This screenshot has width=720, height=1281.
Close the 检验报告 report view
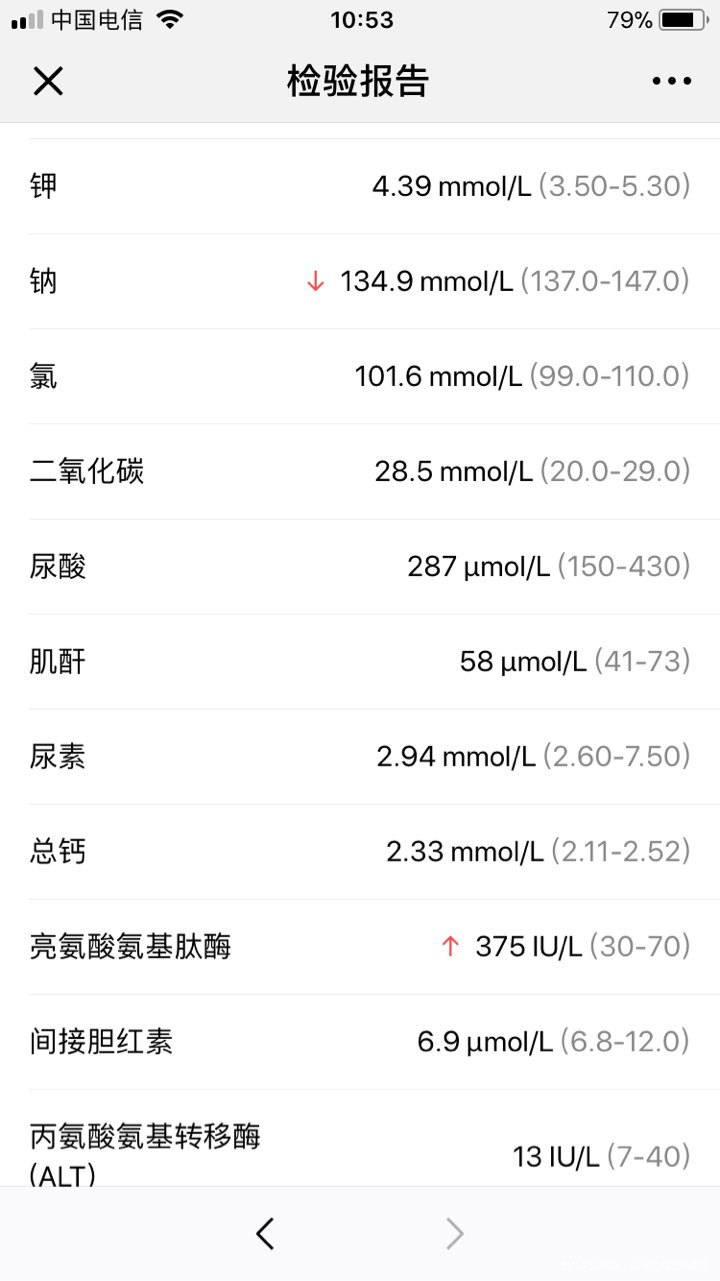(x=48, y=81)
